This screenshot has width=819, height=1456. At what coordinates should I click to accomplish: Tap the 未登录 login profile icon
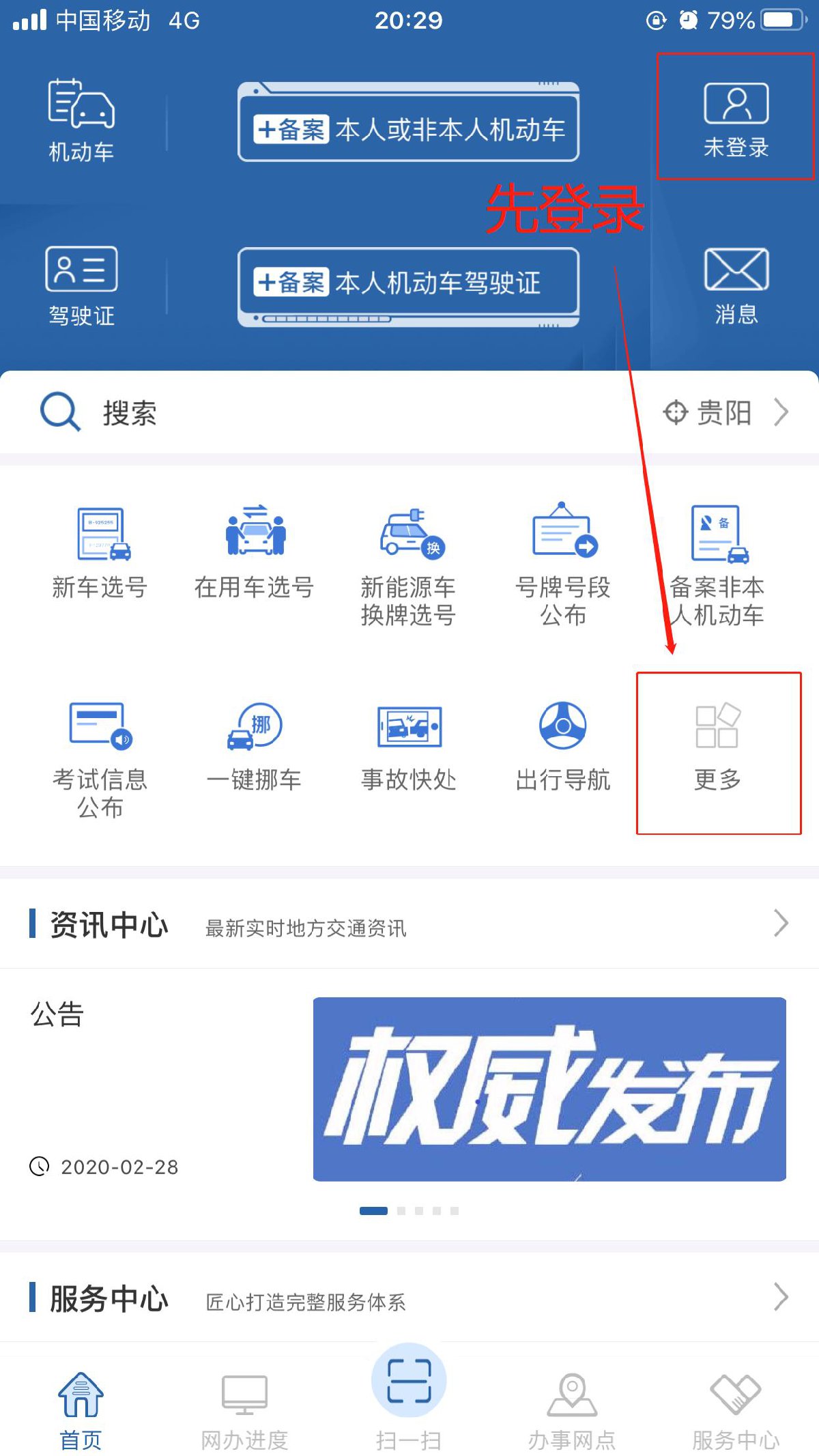[736, 117]
